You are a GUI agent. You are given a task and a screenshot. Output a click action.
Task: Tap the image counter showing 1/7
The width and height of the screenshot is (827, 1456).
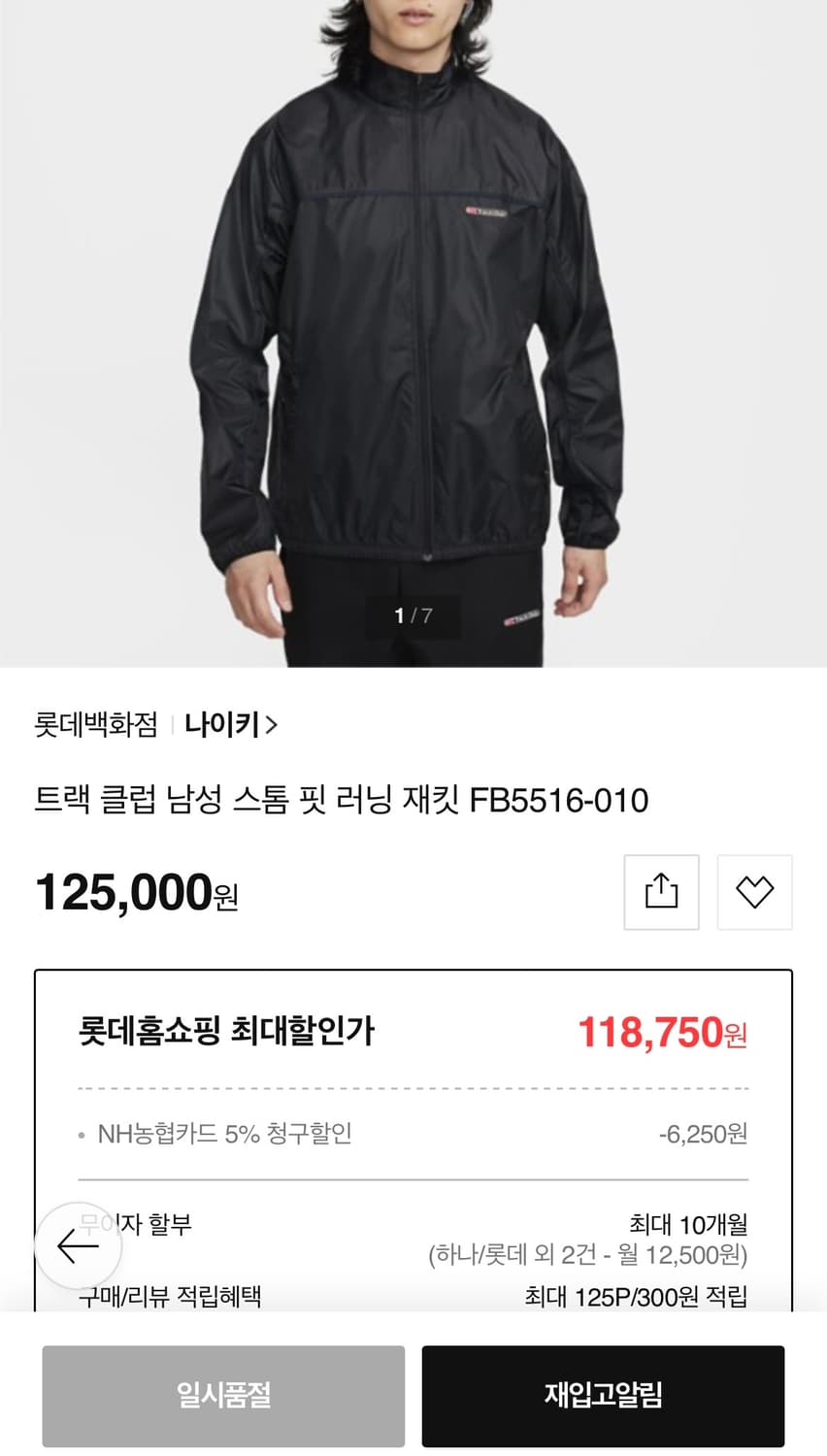(x=412, y=615)
